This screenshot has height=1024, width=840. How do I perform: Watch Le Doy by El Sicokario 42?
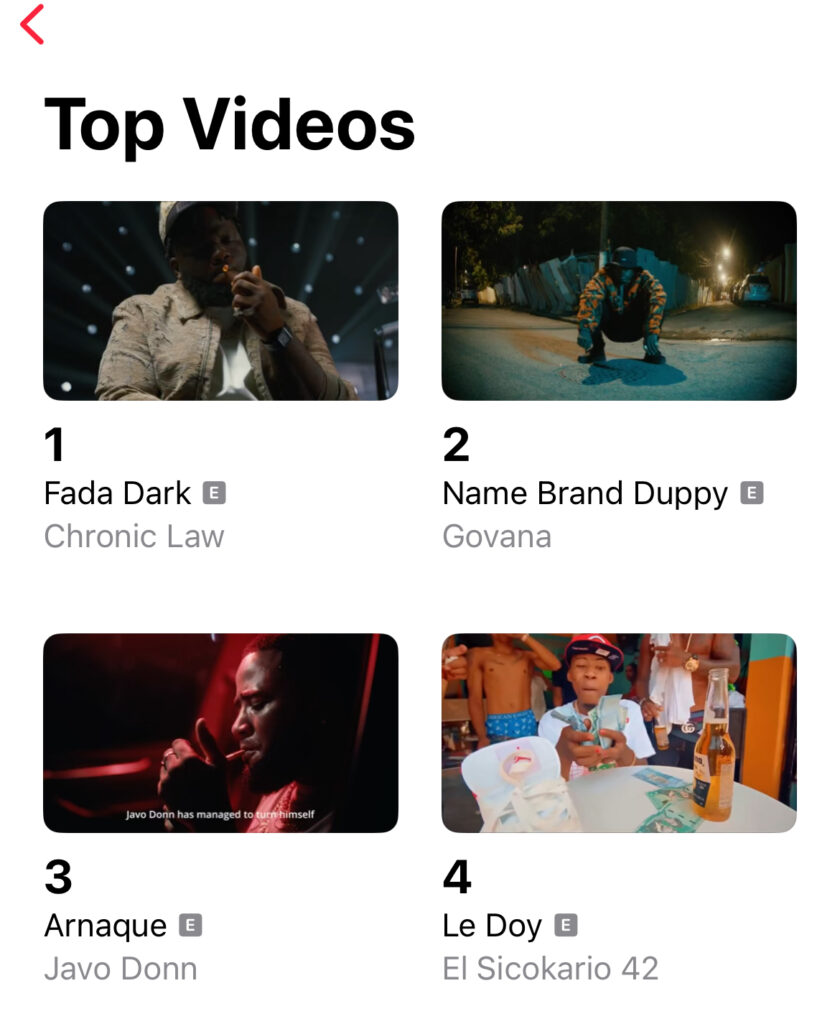pyautogui.click(x=618, y=732)
